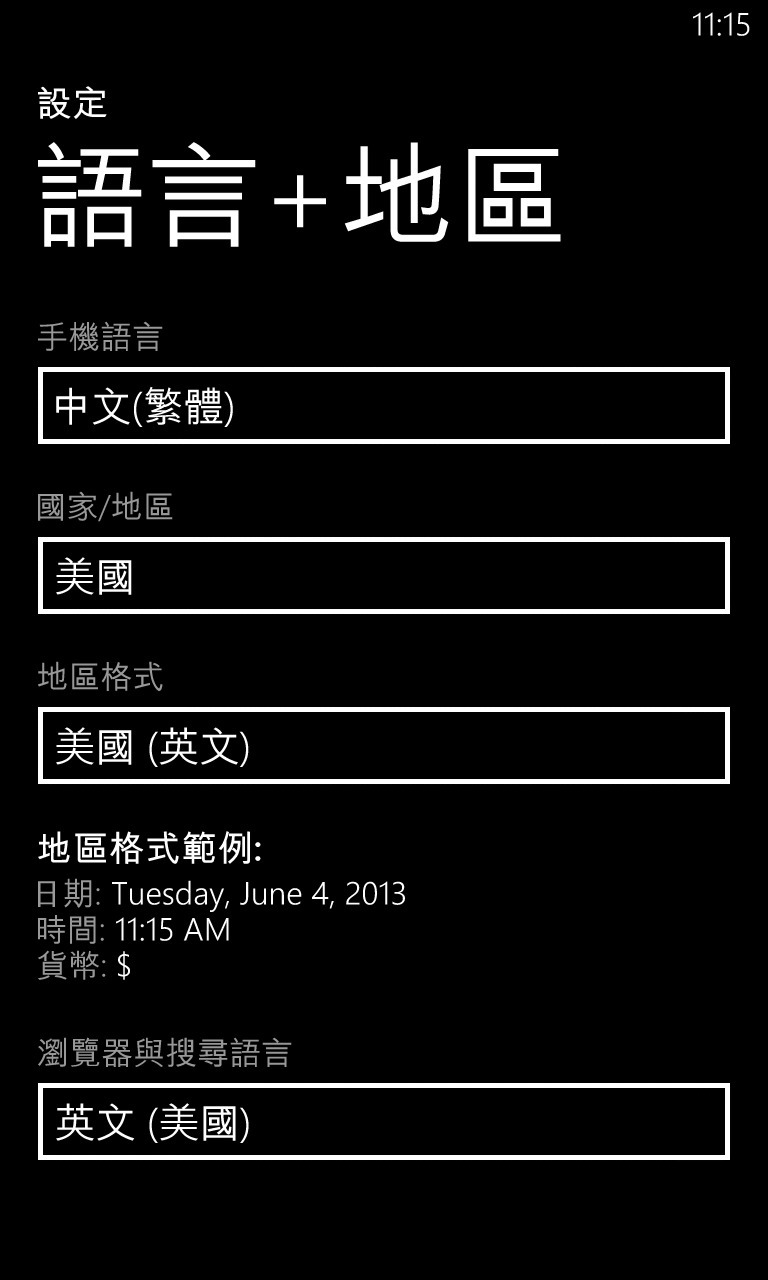
Task: Select the 地區格式 dropdown showing 美國 (英文)
Action: click(x=384, y=745)
